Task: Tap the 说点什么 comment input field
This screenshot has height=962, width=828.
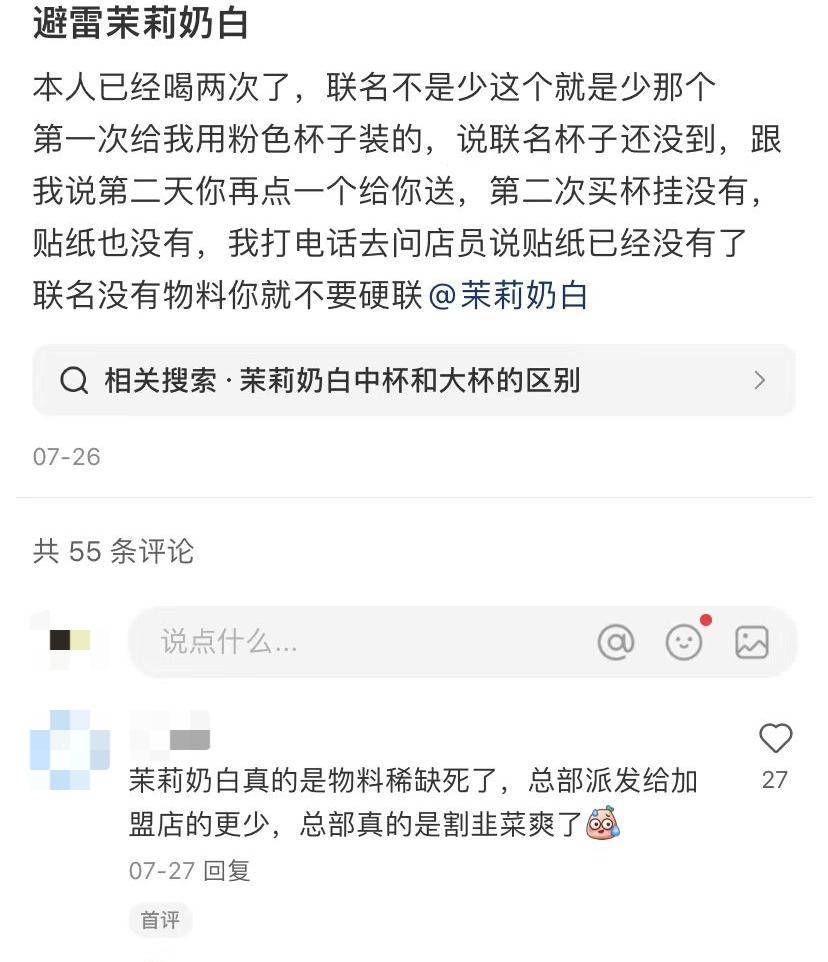Action: click(x=350, y=642)
